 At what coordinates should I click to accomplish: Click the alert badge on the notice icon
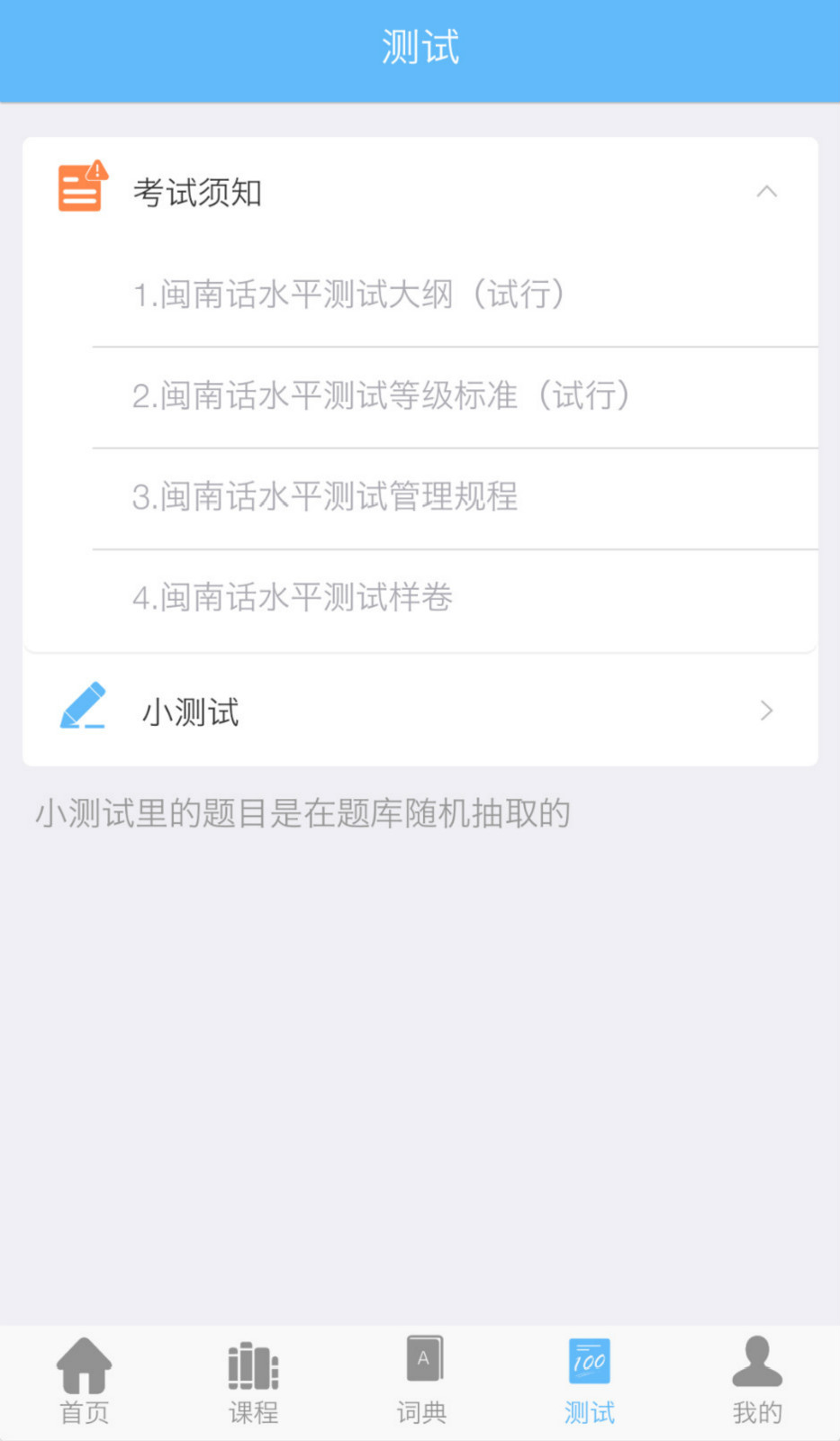pyautogui.click(x=97, y=169)
